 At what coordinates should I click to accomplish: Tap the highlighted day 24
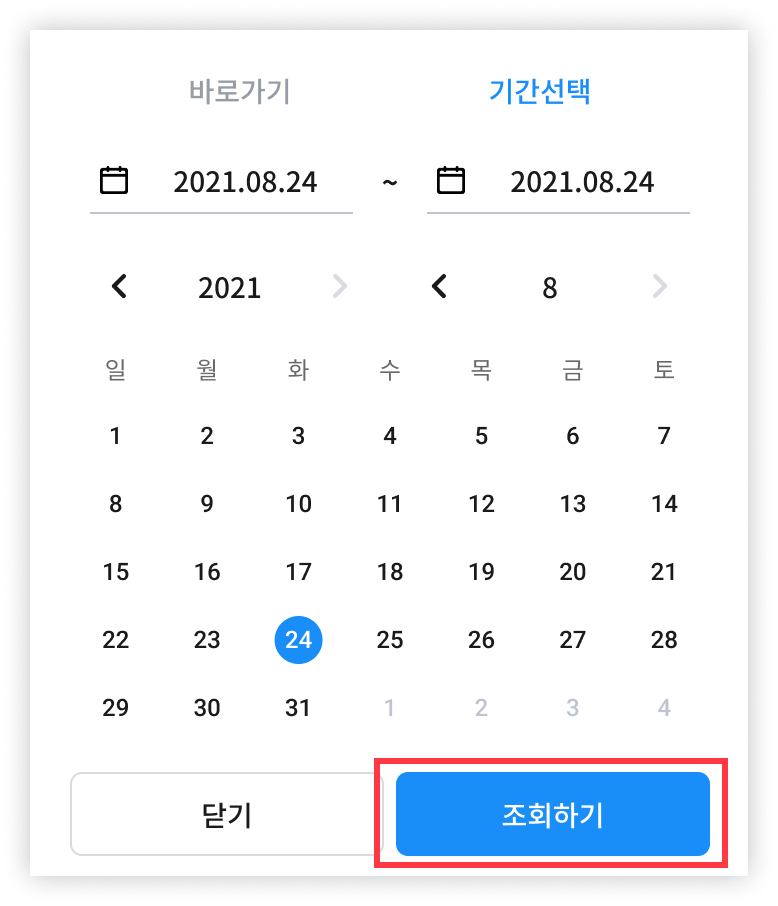tap(299, 640)
